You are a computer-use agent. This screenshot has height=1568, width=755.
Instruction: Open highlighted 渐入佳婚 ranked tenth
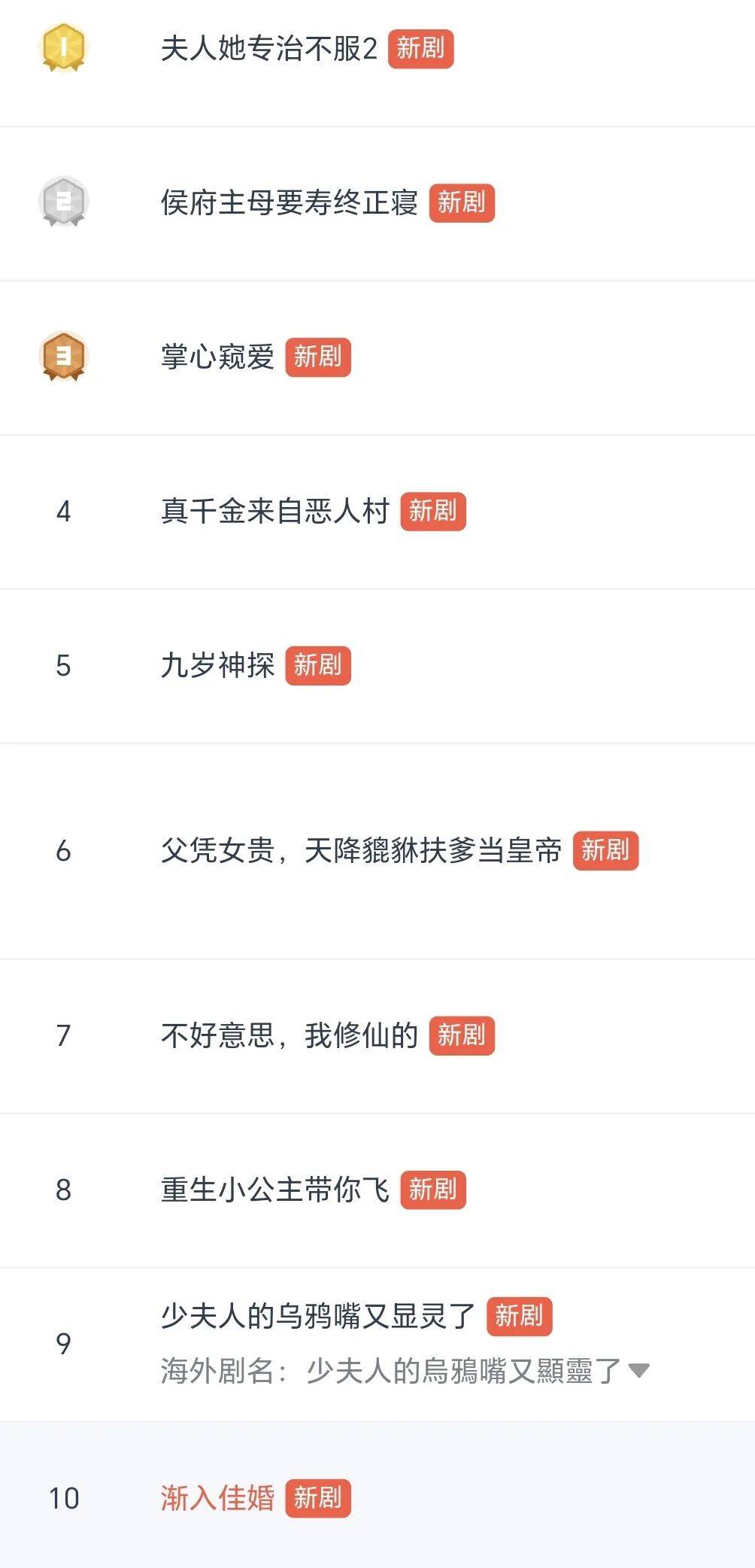217,1498
